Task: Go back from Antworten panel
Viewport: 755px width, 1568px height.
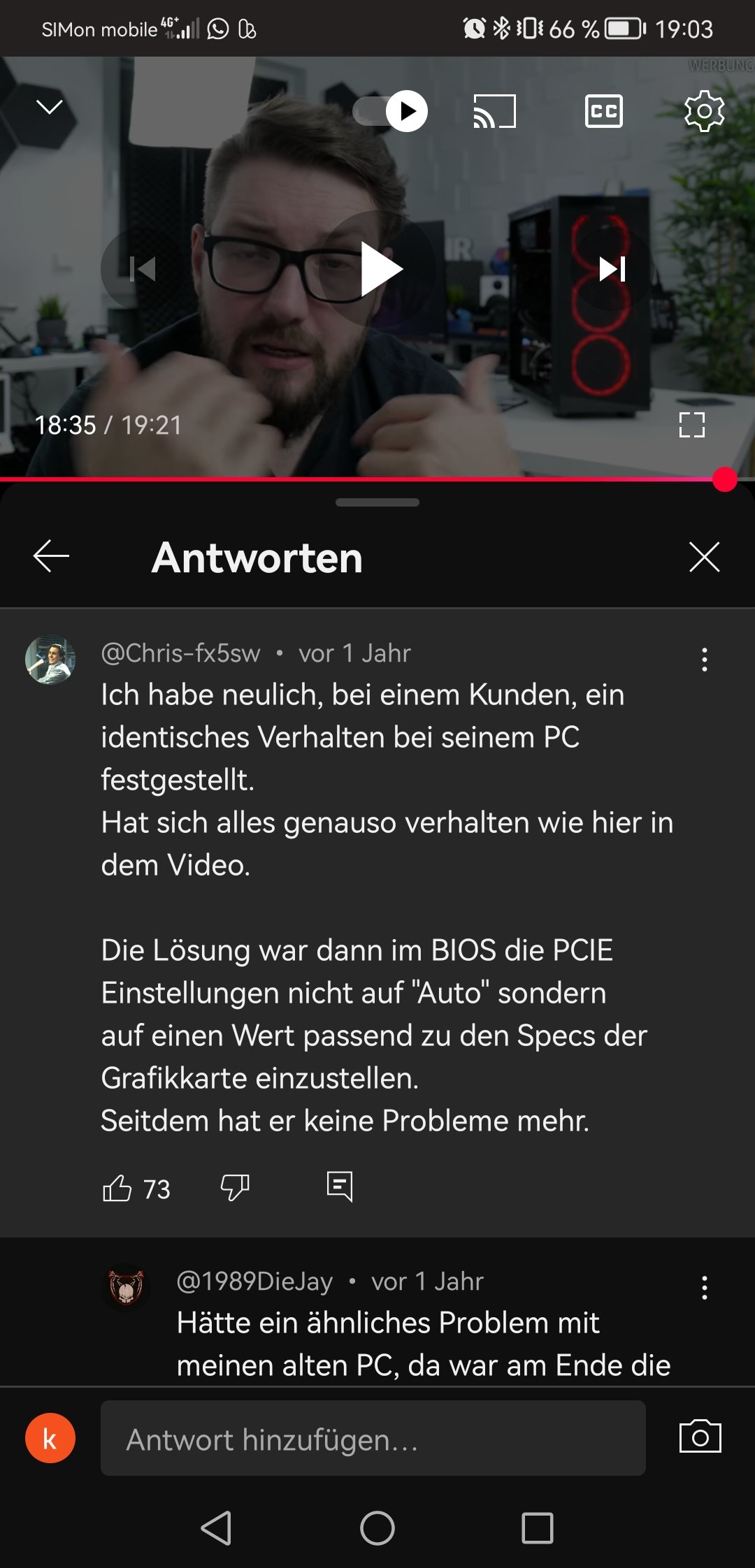Action: click(51, 557)
